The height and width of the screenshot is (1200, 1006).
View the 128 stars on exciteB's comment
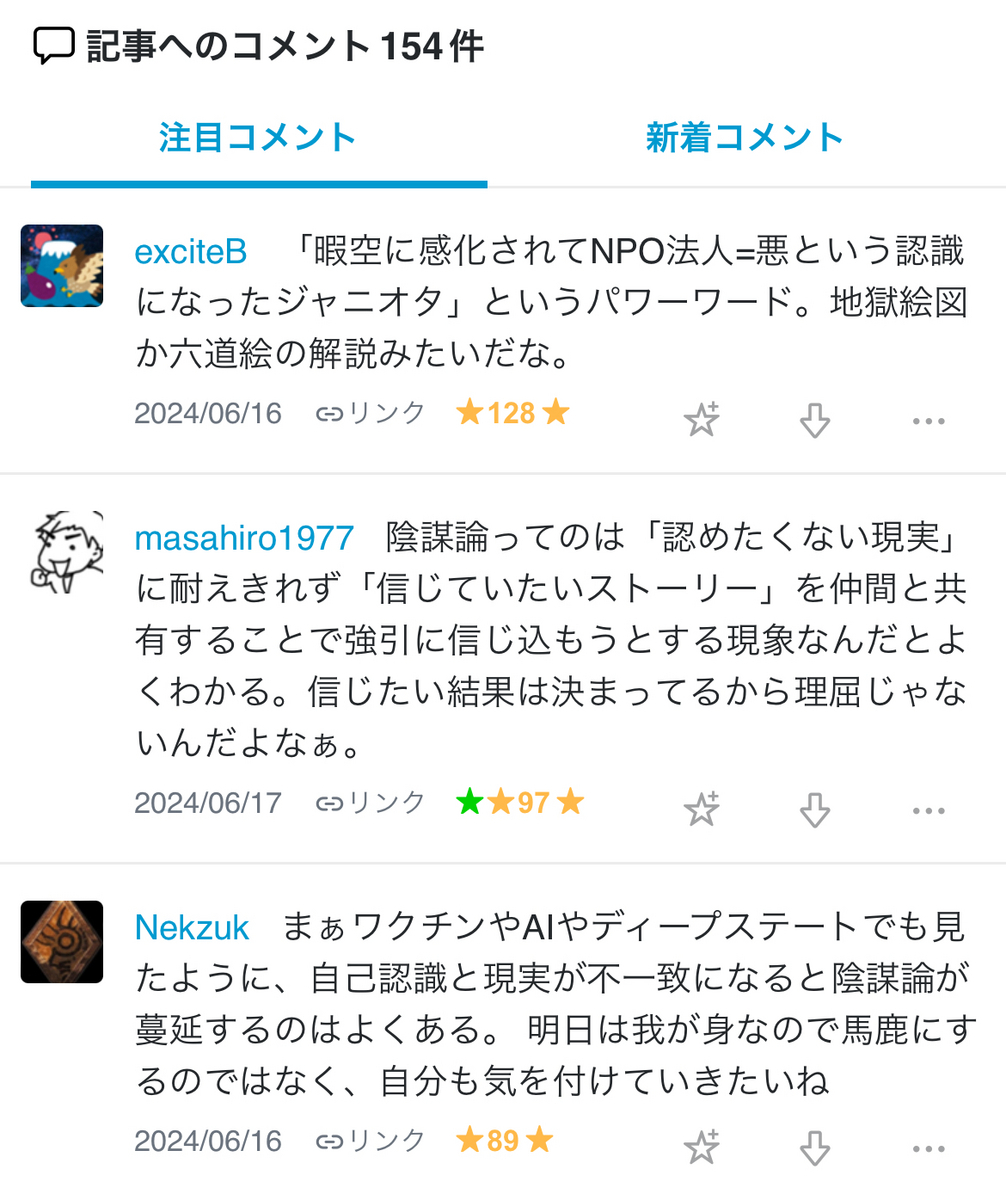pos(511,413)
